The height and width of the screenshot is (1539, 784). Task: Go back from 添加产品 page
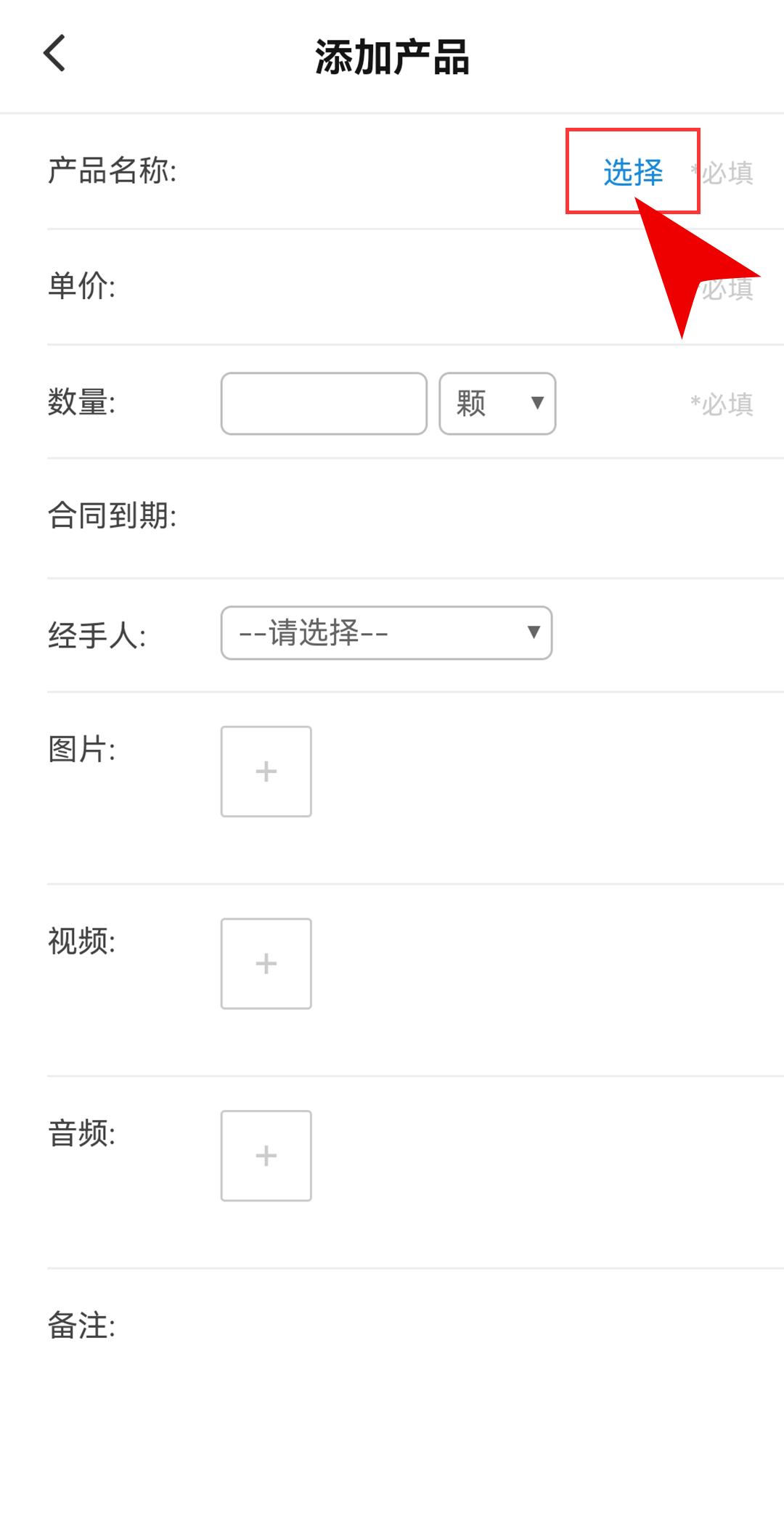[x=55, y=53]
